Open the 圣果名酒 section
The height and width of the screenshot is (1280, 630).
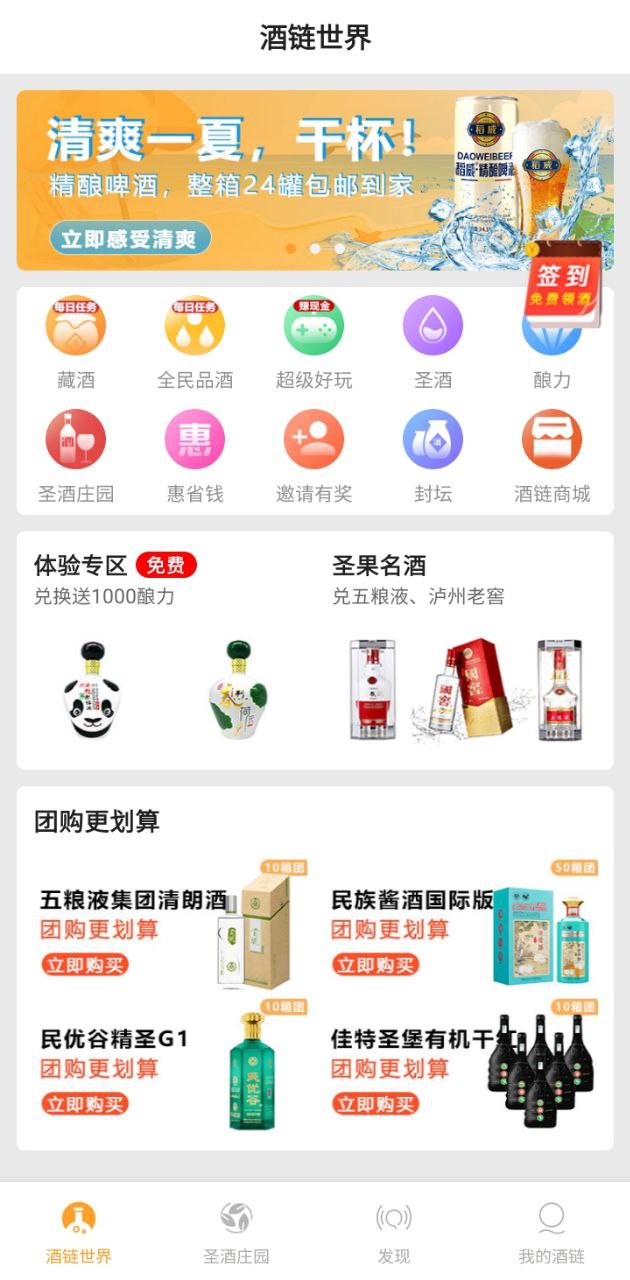(465, 650)
